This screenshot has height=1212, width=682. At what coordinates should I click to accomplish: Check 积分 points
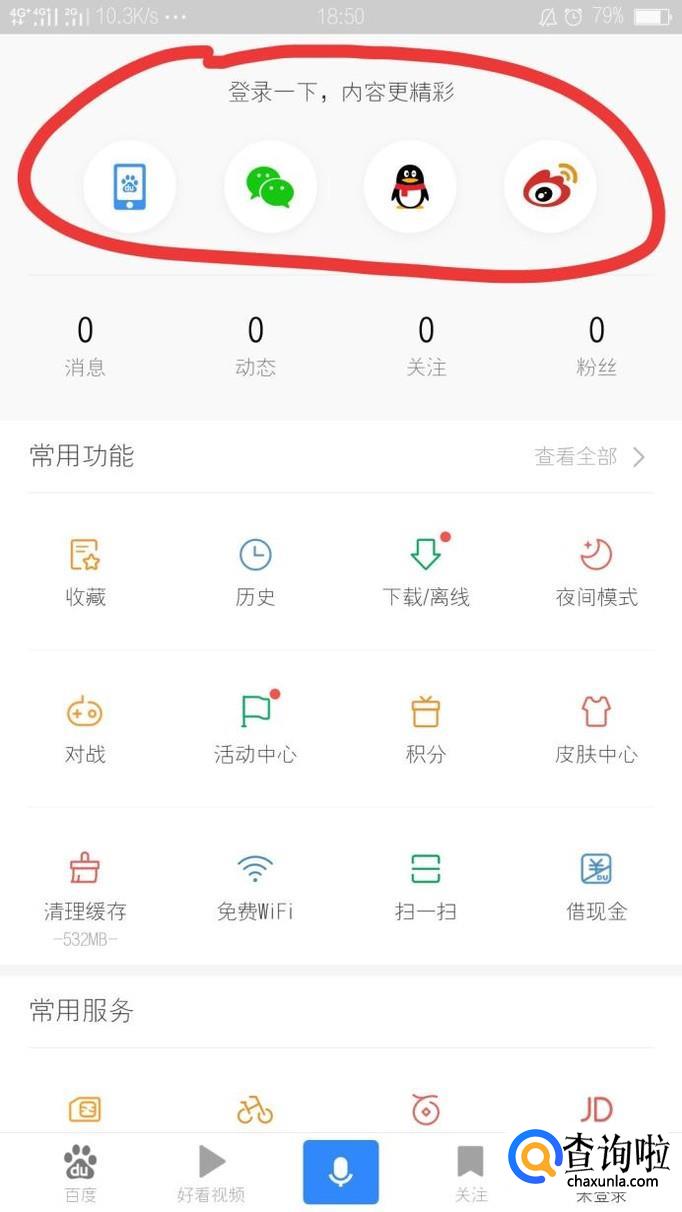click(x=426, y=728)
